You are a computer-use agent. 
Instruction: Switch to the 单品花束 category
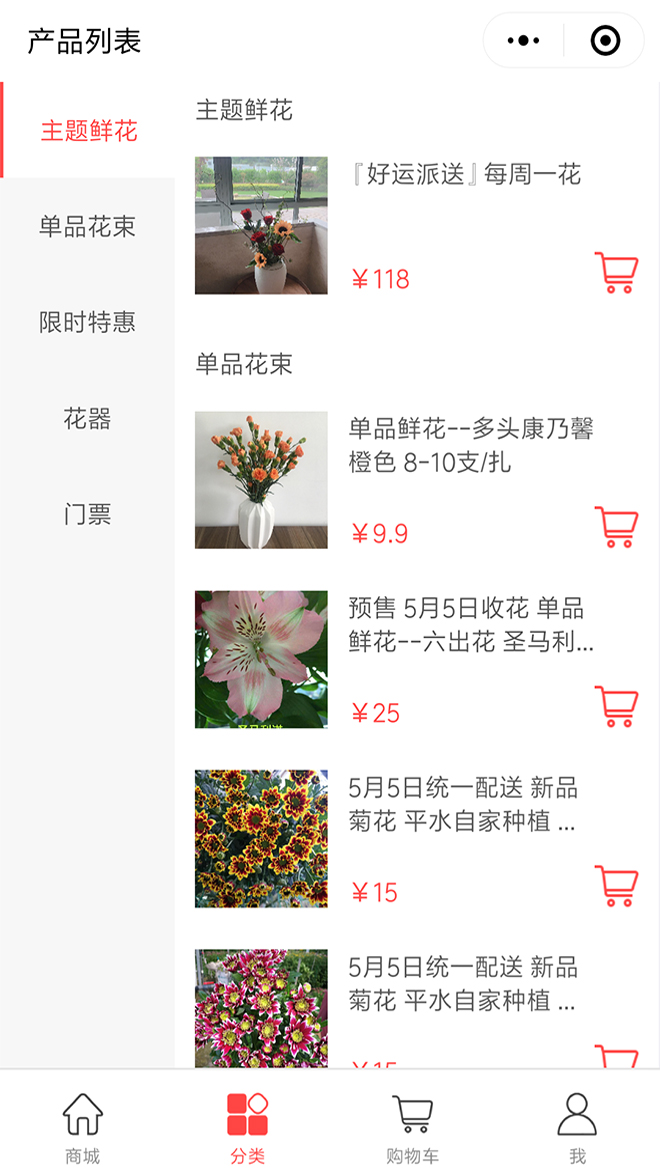pyautogui.click(x=88, y=227)
